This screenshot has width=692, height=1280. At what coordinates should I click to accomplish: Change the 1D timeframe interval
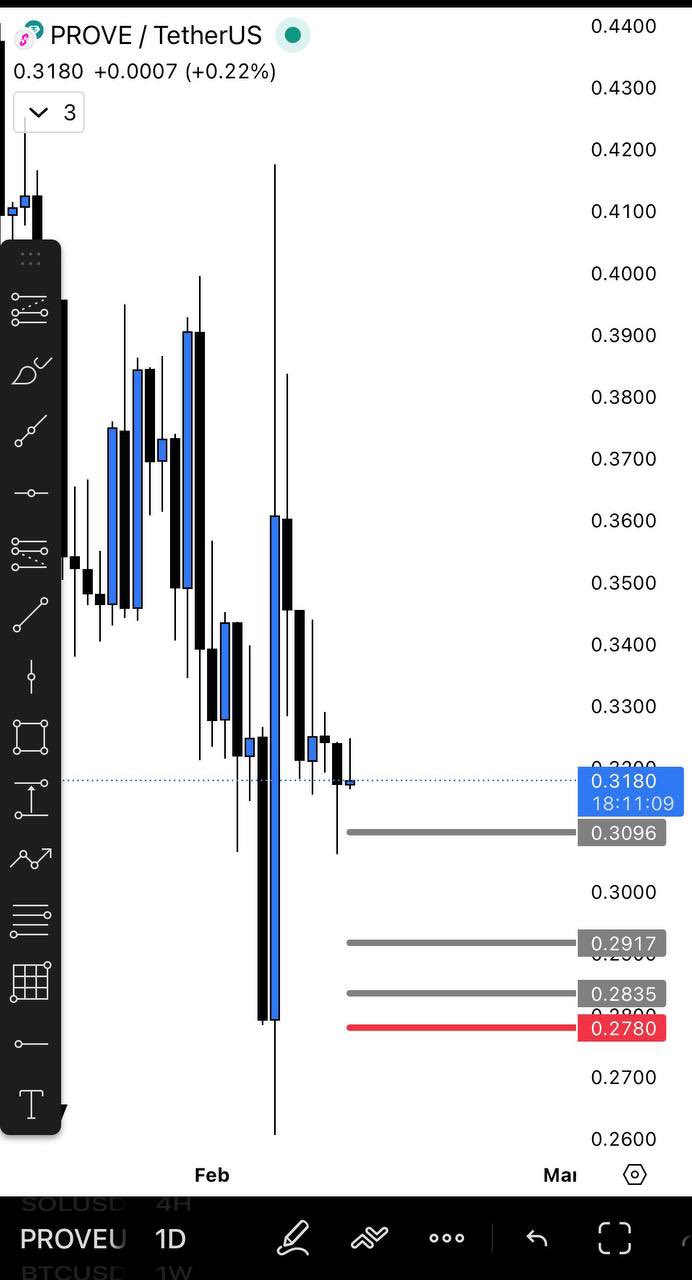point(170,1239)
